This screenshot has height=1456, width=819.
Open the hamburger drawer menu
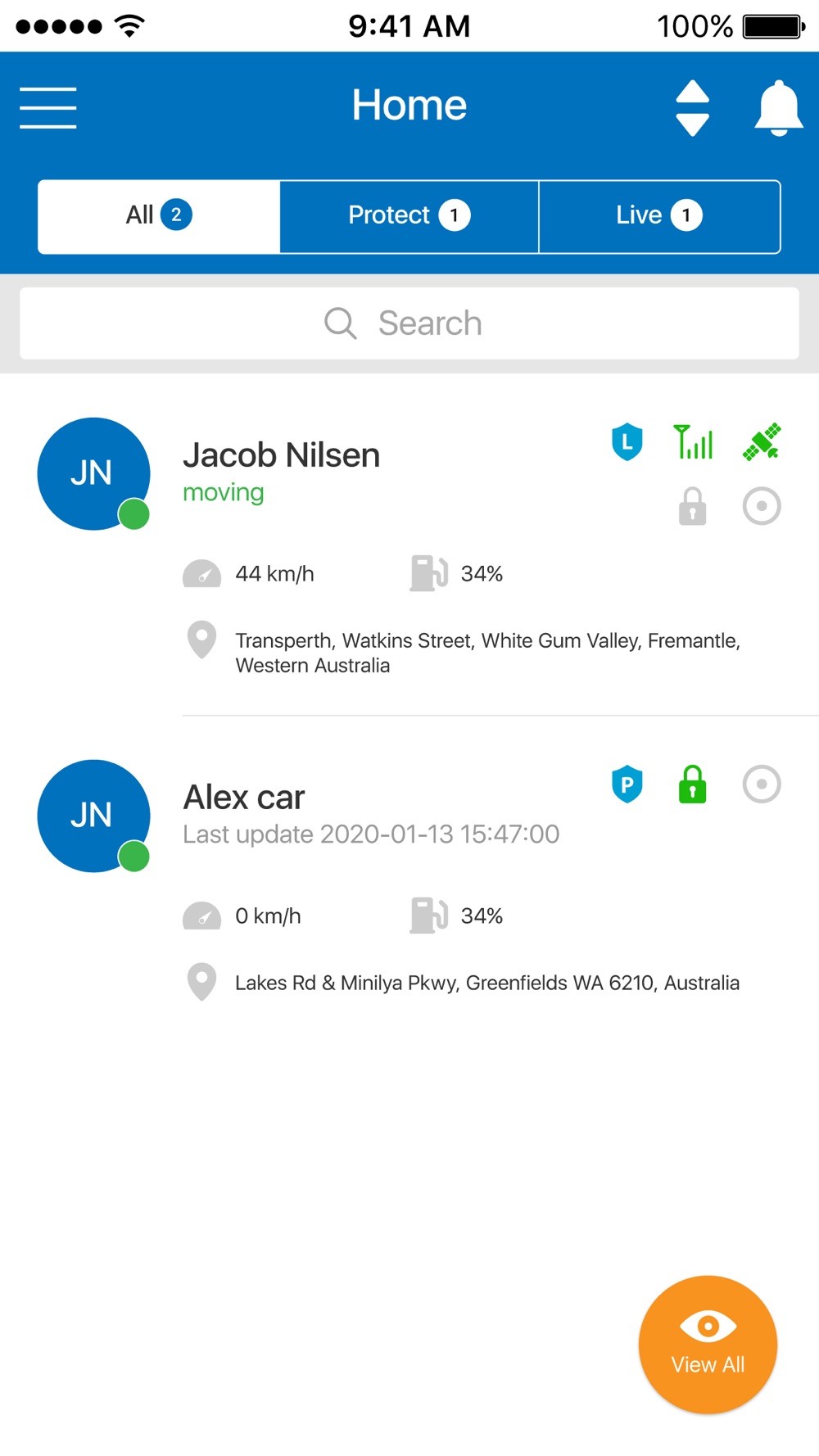coord(48,108)
